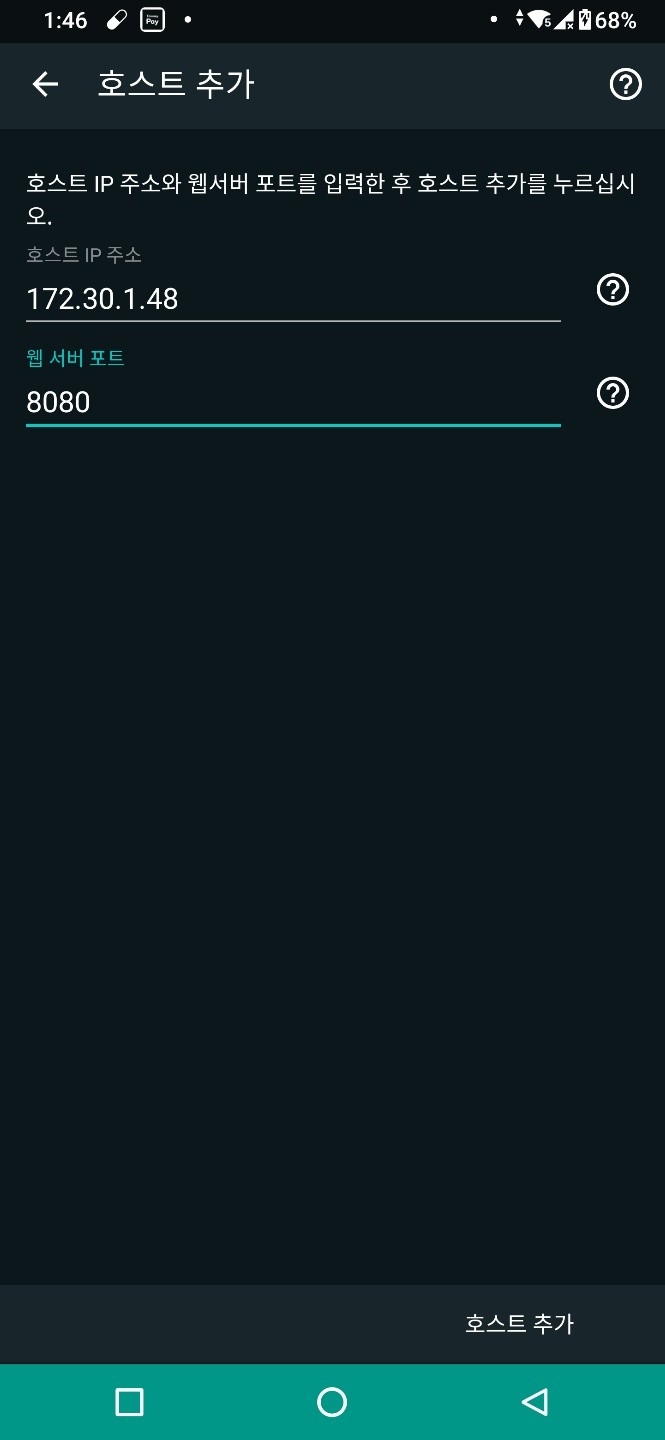Show help for the host IP address
The image size is (665, 1440).
point(613,290)
